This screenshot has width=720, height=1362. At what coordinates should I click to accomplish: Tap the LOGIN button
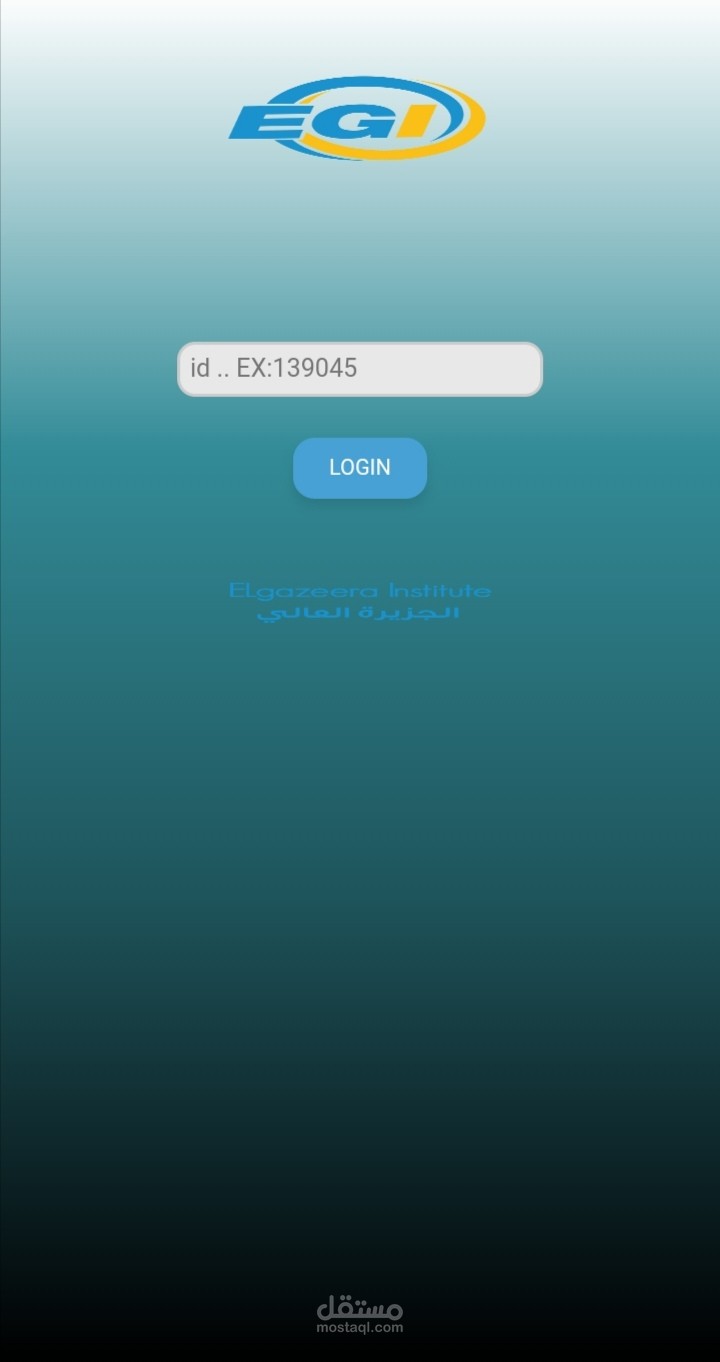coord(360,467)
